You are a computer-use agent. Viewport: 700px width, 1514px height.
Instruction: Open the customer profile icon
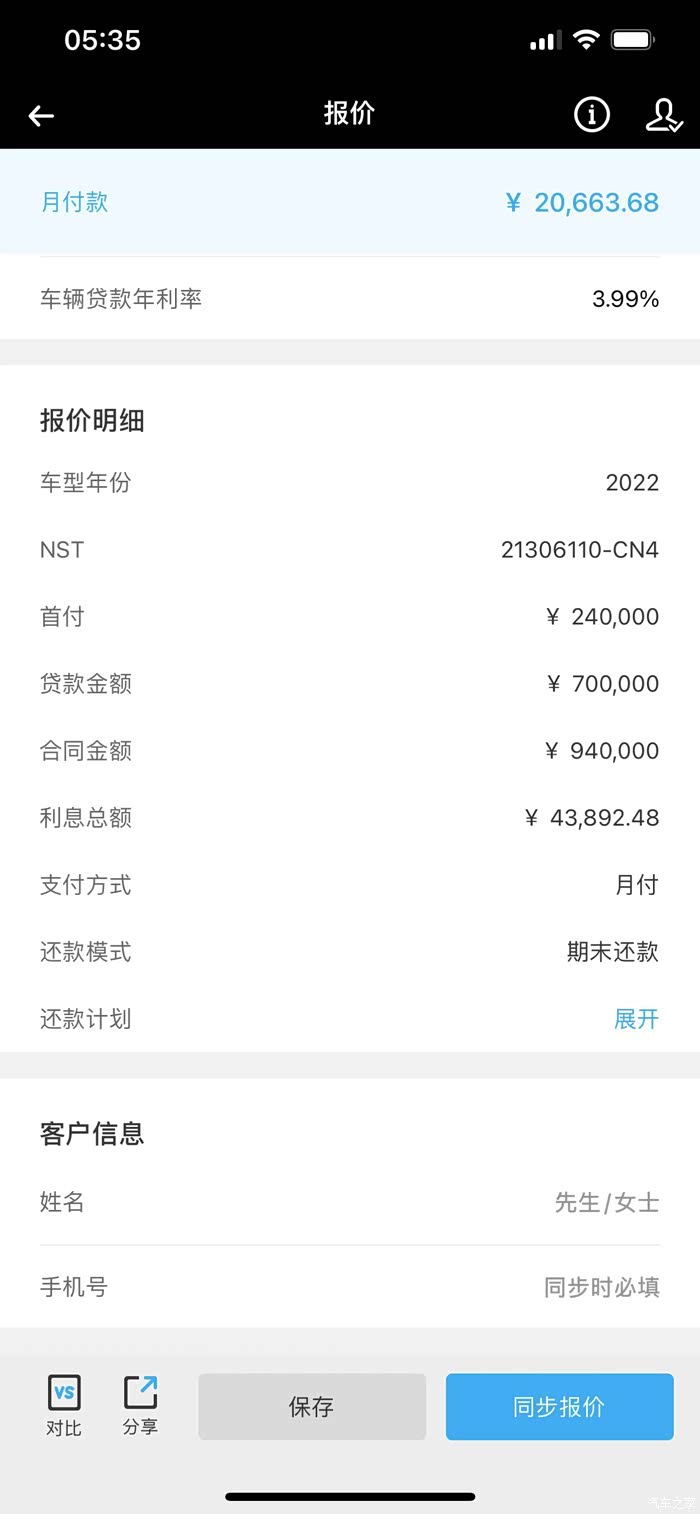pos(663,116)
